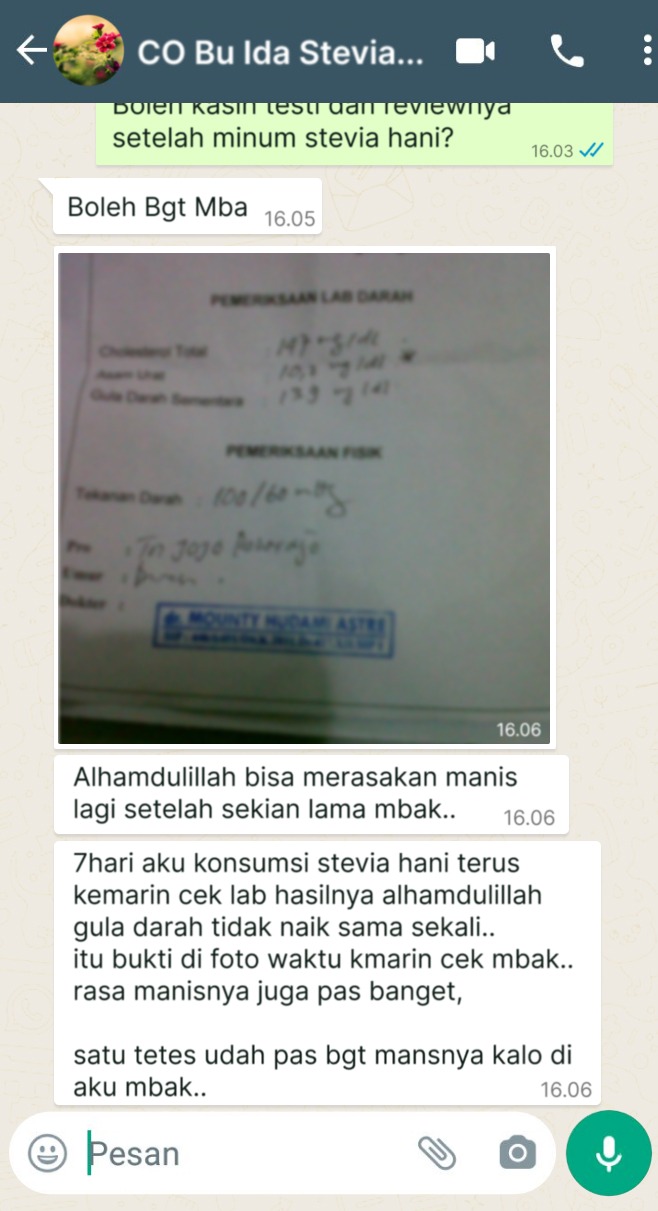Focus the Pesan message field
This screenshot has height=1211, width=658.
(x=240, y=1153)
